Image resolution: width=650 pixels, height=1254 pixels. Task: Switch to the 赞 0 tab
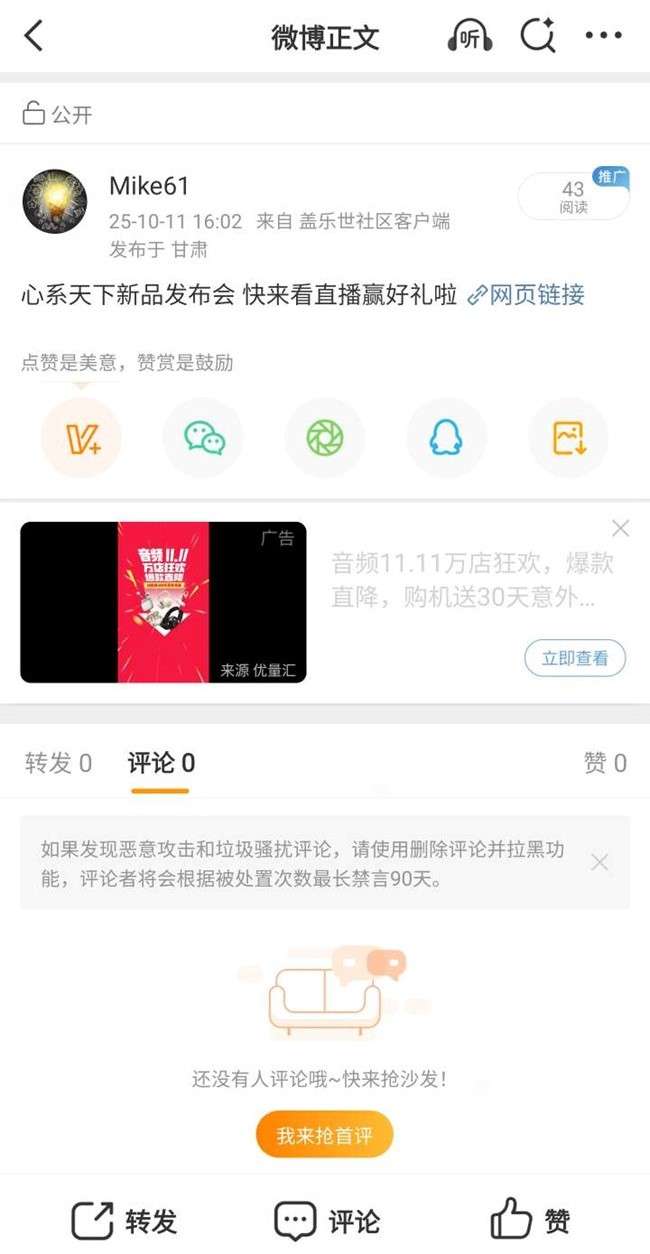604,764
